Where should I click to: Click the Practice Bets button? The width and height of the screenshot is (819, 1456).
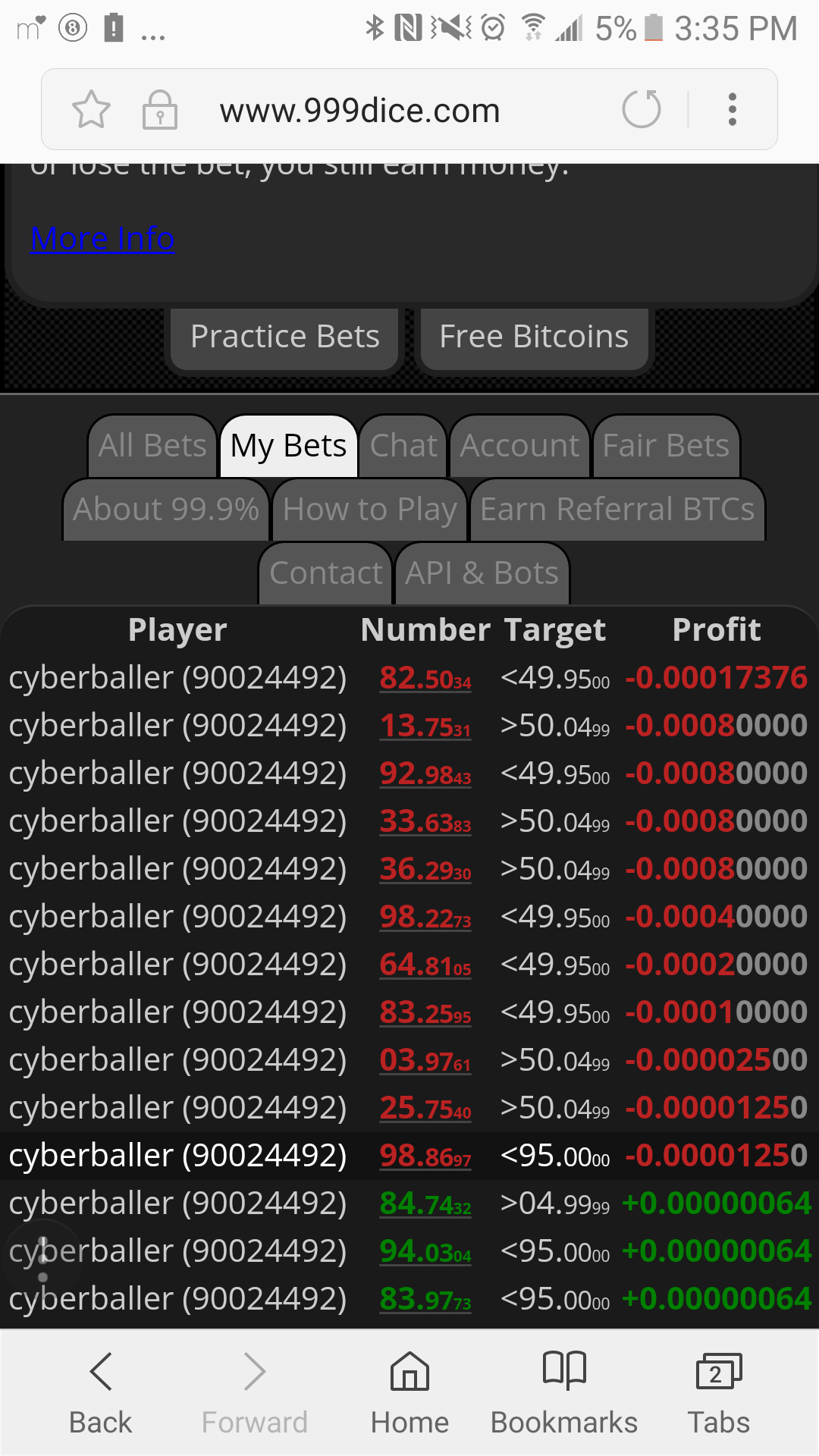[284, 336]
